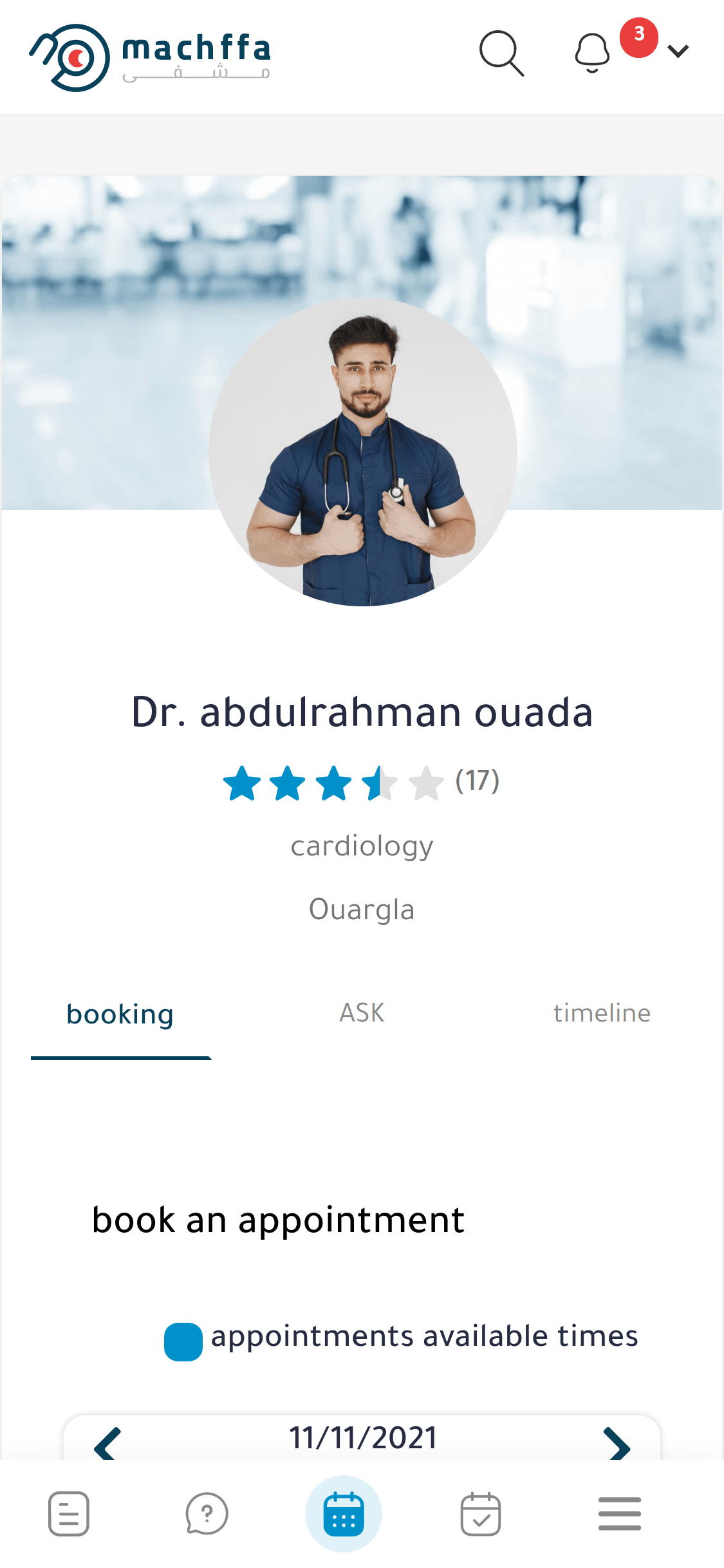Open the checked calendar in bottom bar
The image size is (724, 1568).
point(481,1514)
